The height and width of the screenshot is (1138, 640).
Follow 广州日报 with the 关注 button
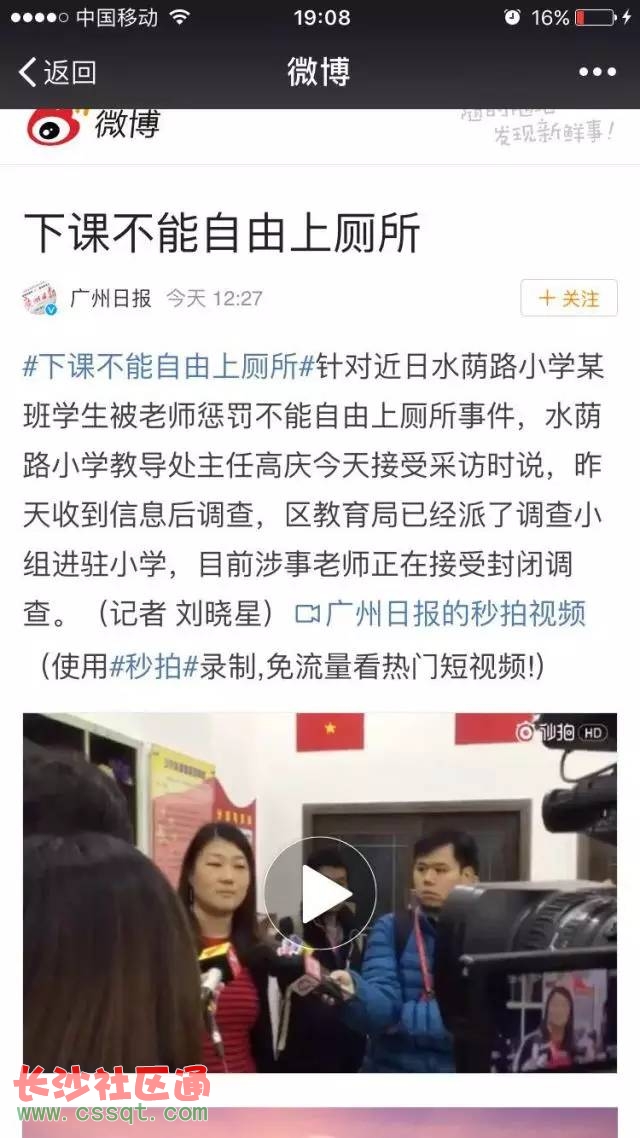tap(569, 298)
